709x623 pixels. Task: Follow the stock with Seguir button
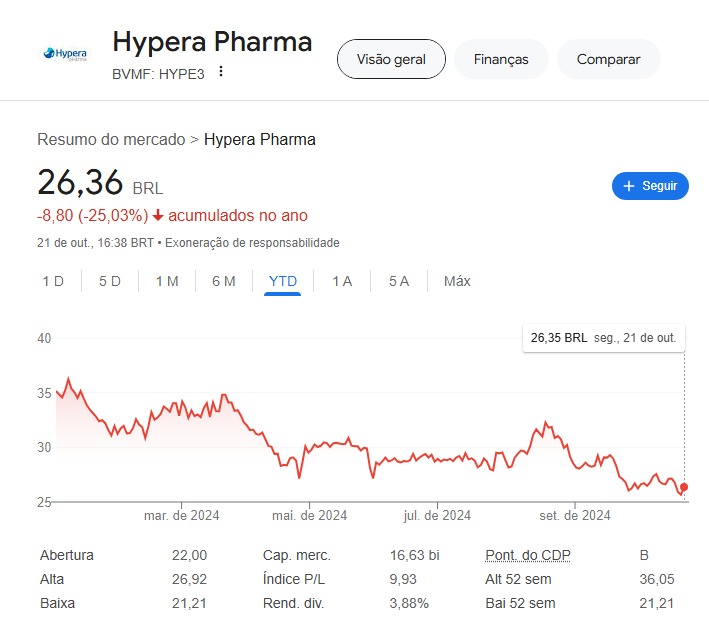pos(650,186)
